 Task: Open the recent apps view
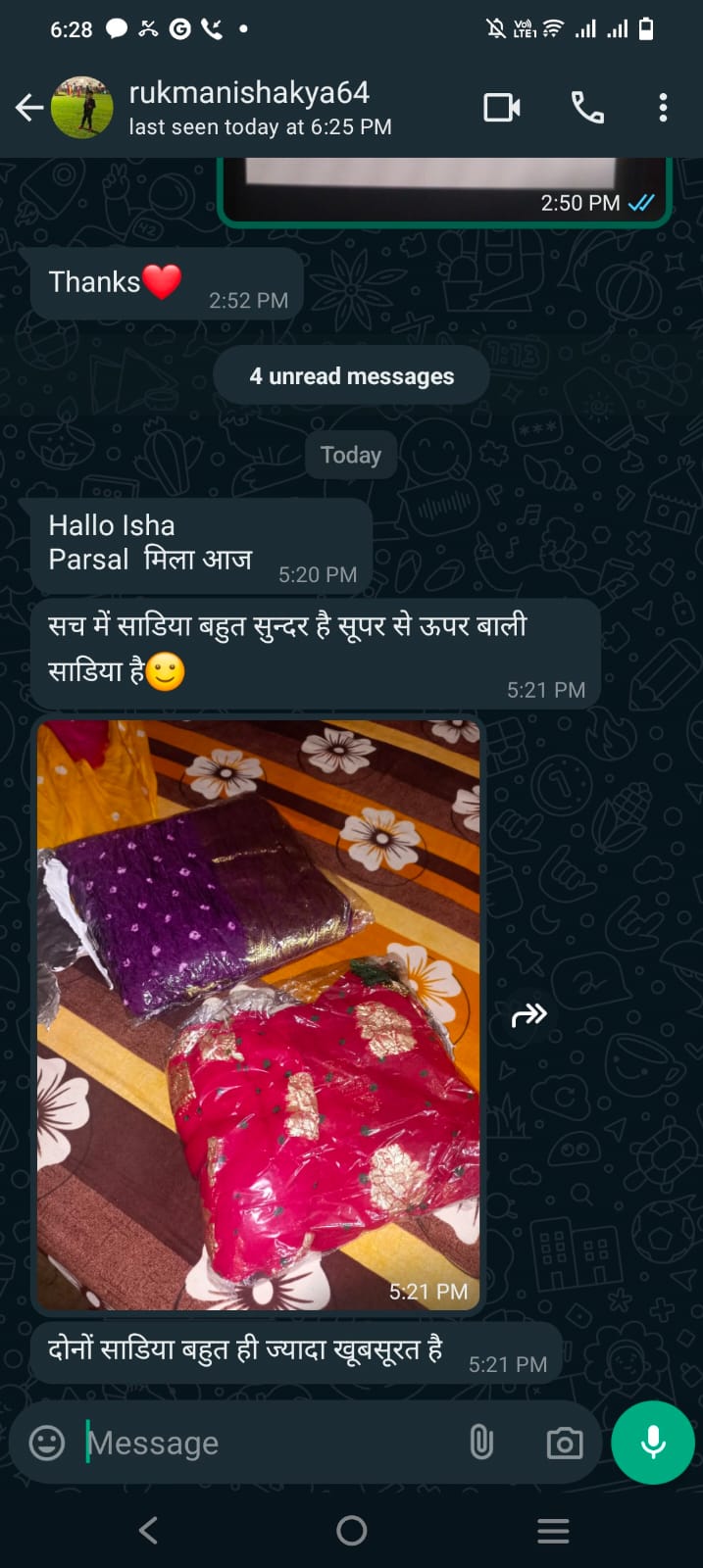[x=553, y=1531]
